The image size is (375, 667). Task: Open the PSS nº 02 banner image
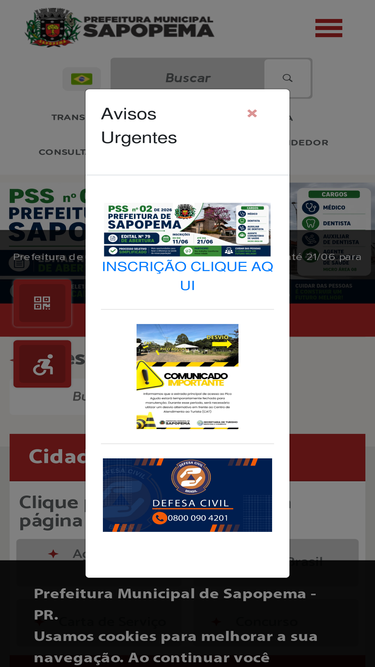tap(188, 229)
